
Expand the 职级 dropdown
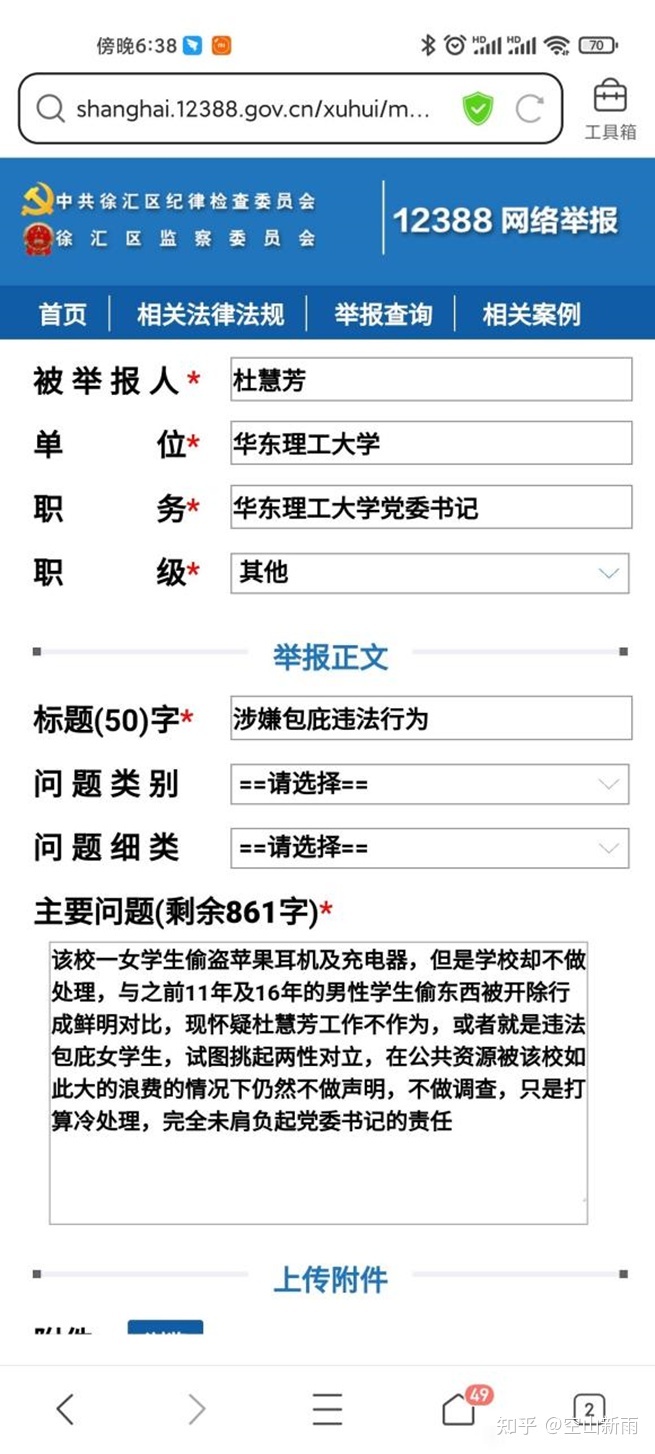pyautogui.click(x=430, y=572)
